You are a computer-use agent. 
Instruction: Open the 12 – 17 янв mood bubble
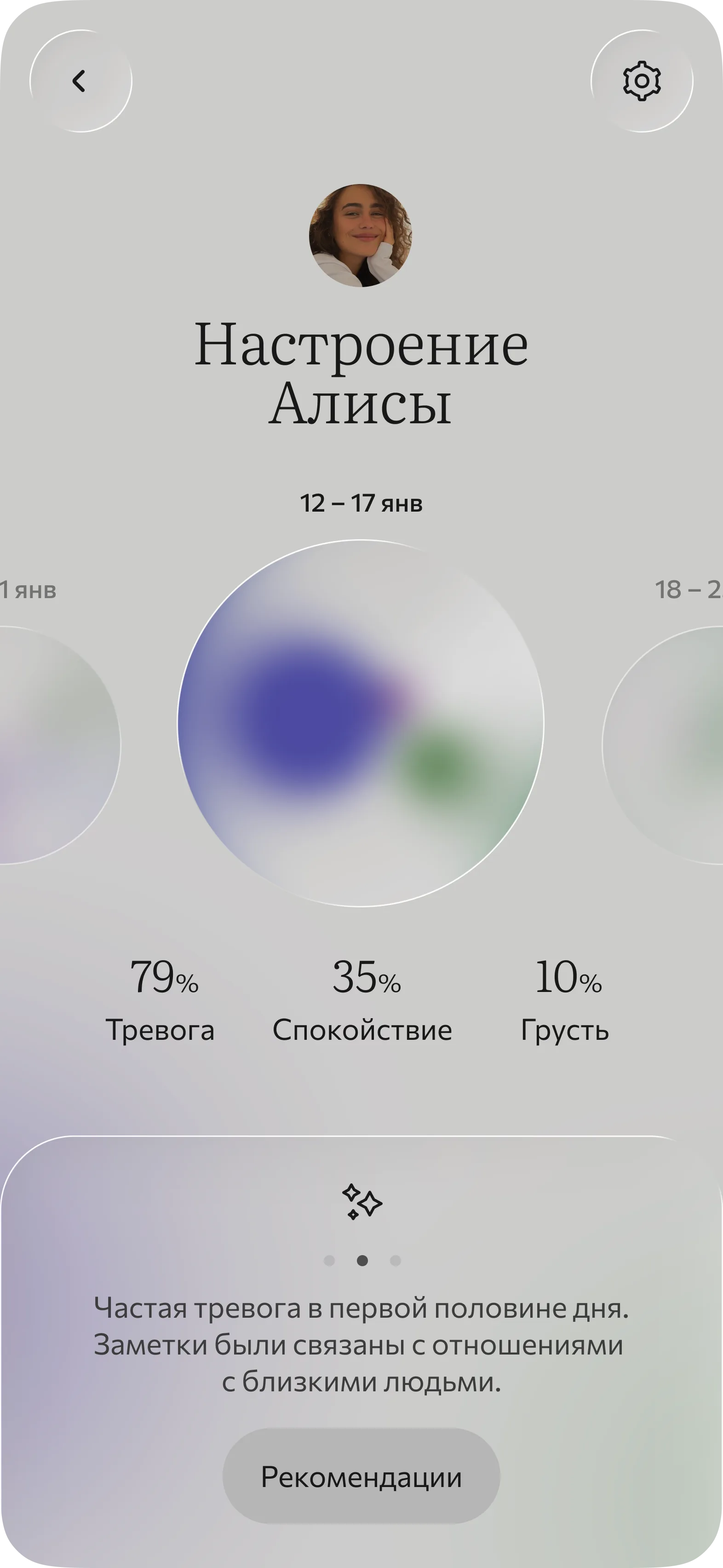(360, 723)
